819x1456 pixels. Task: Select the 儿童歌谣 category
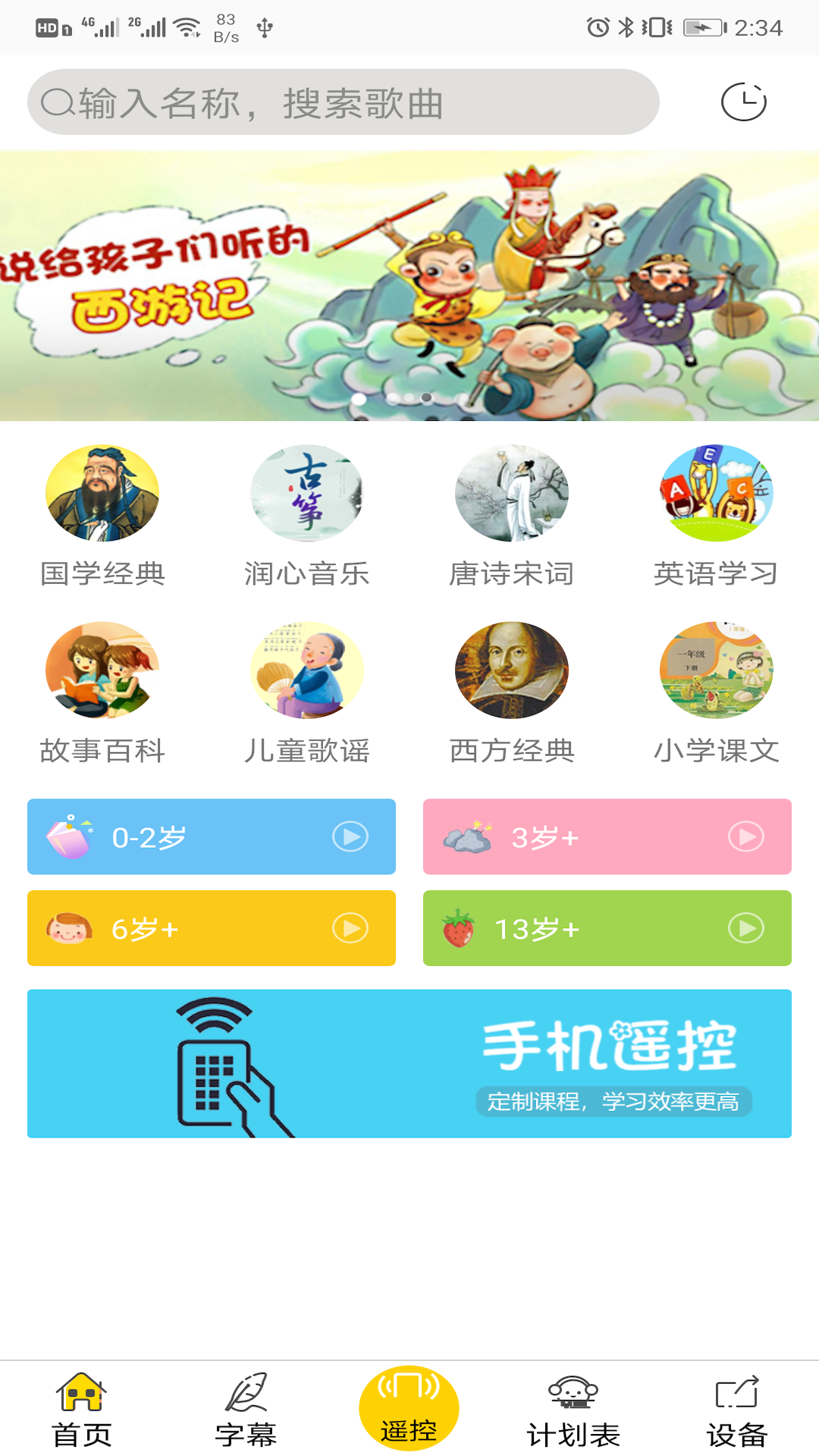[x=307, y=693]
